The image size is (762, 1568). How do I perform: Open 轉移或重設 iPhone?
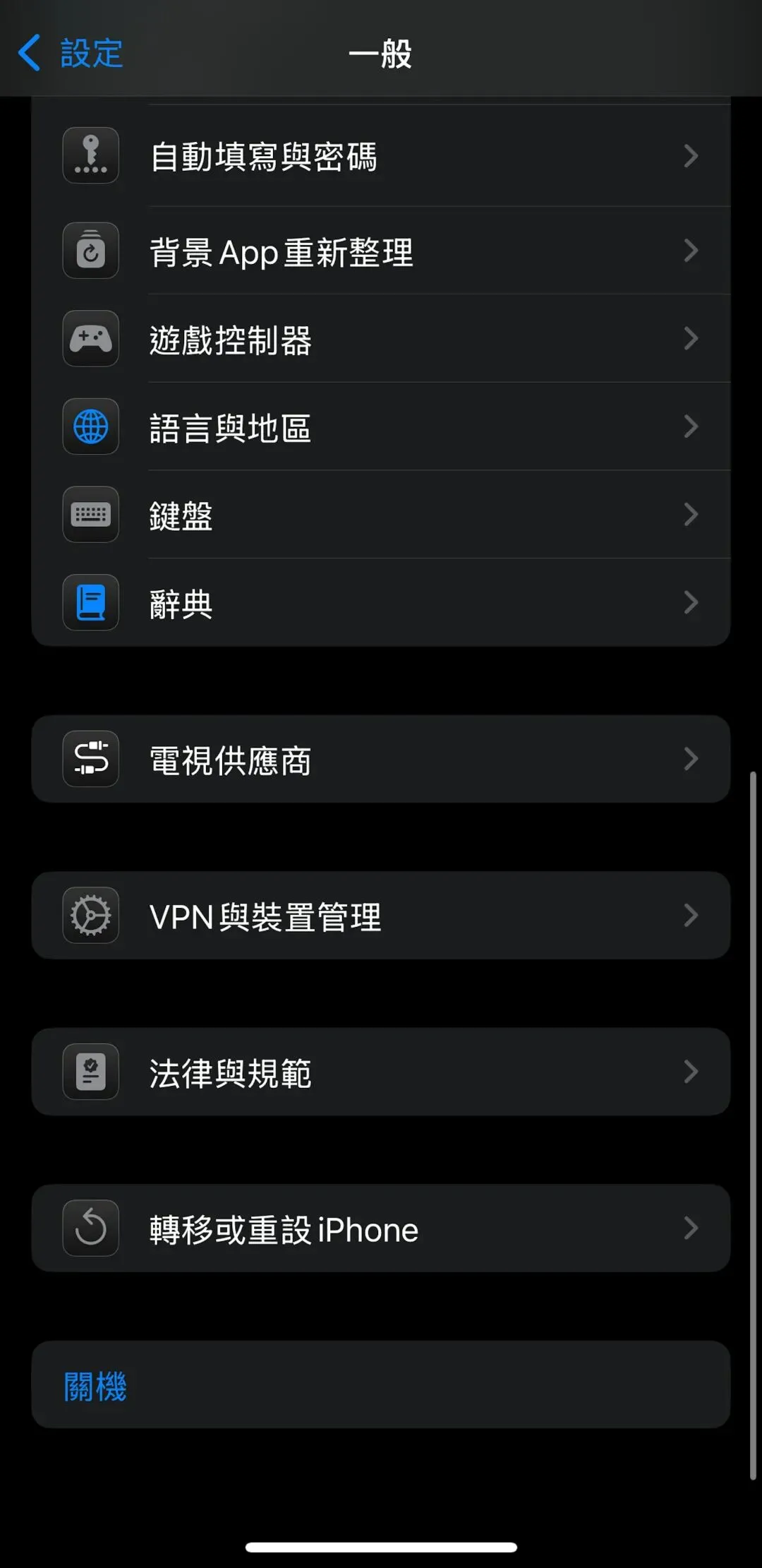pyautogui.click(x=381, y=1228)
